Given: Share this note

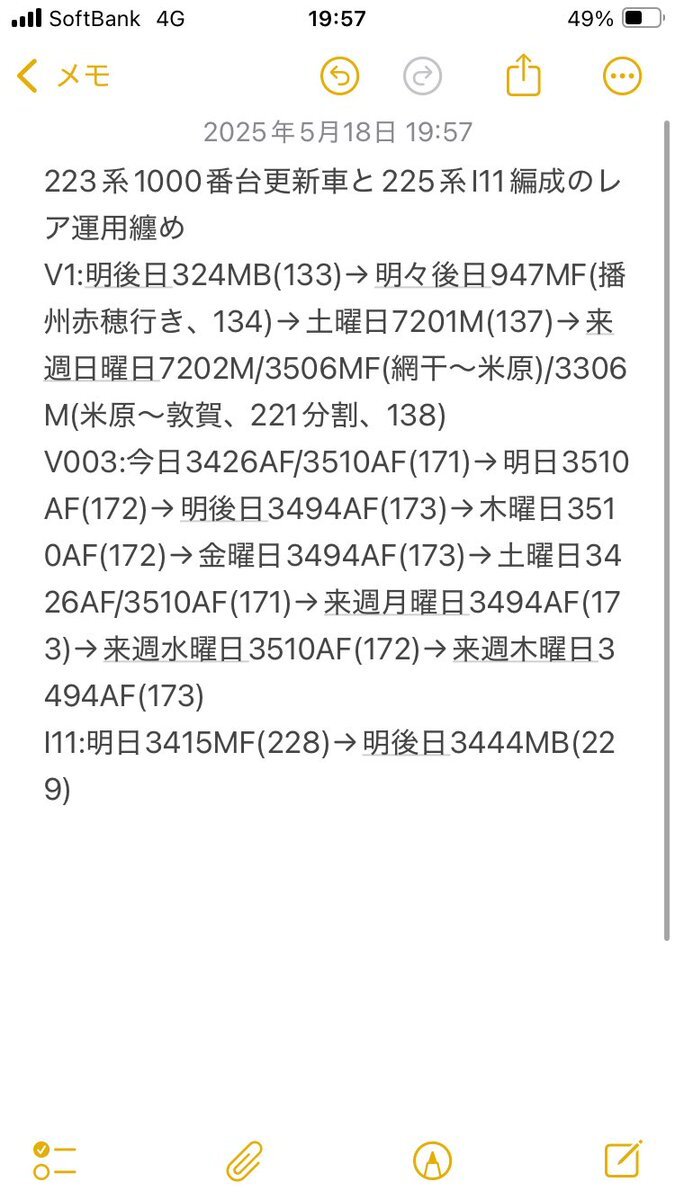Looking at the screenshot, I should coord(523,75).
